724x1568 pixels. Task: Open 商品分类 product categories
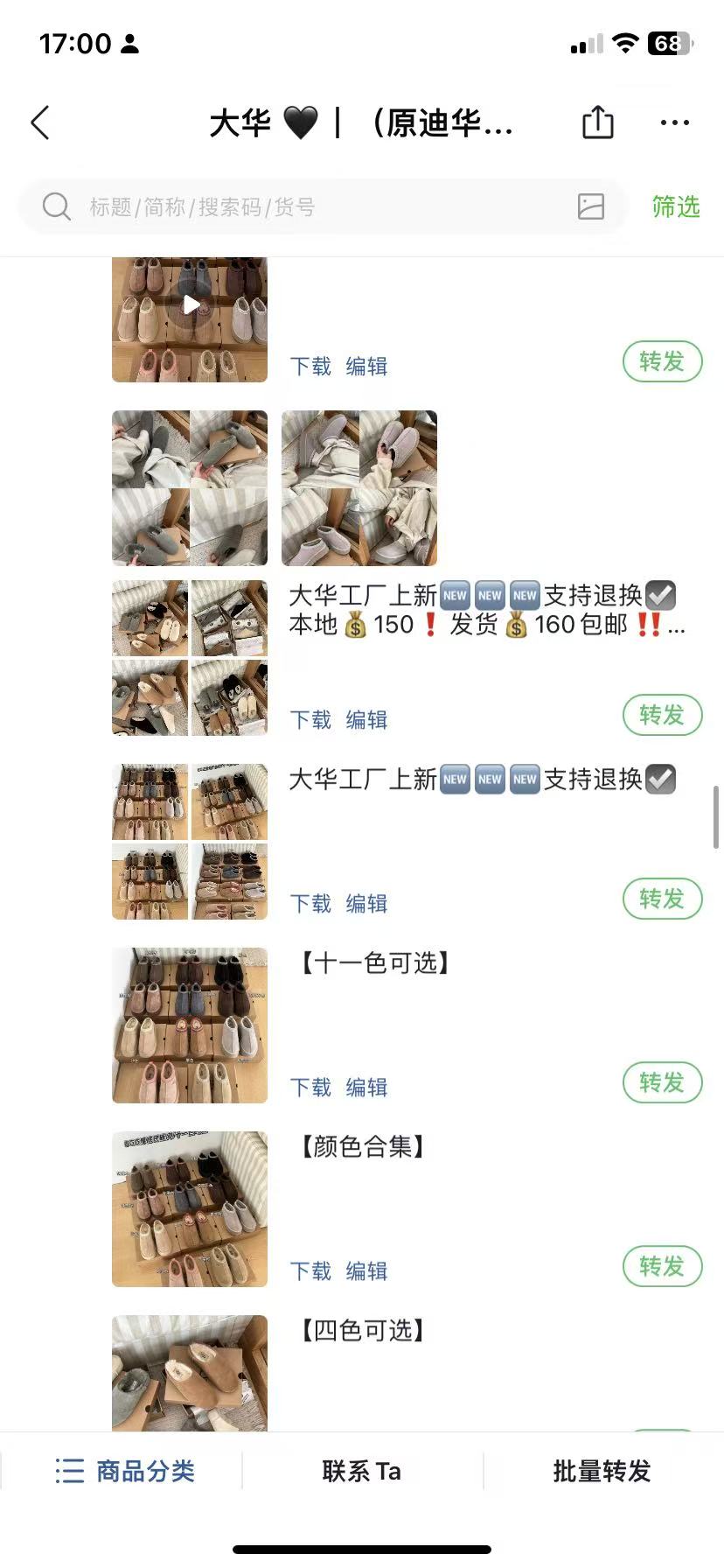pyautogui.click(x=125, y=1472)
